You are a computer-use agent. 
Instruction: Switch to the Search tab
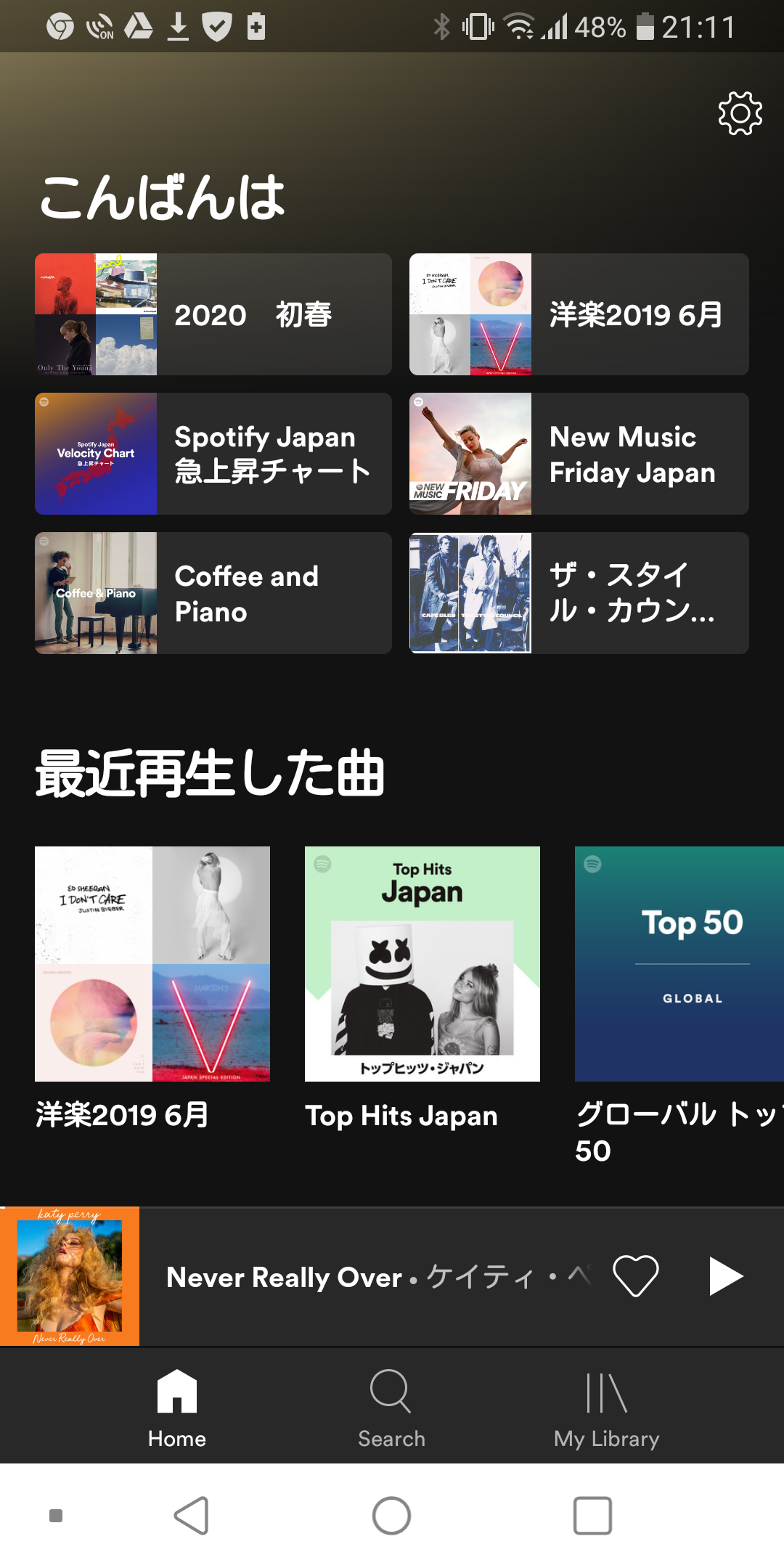click(x=392, y=1407)
